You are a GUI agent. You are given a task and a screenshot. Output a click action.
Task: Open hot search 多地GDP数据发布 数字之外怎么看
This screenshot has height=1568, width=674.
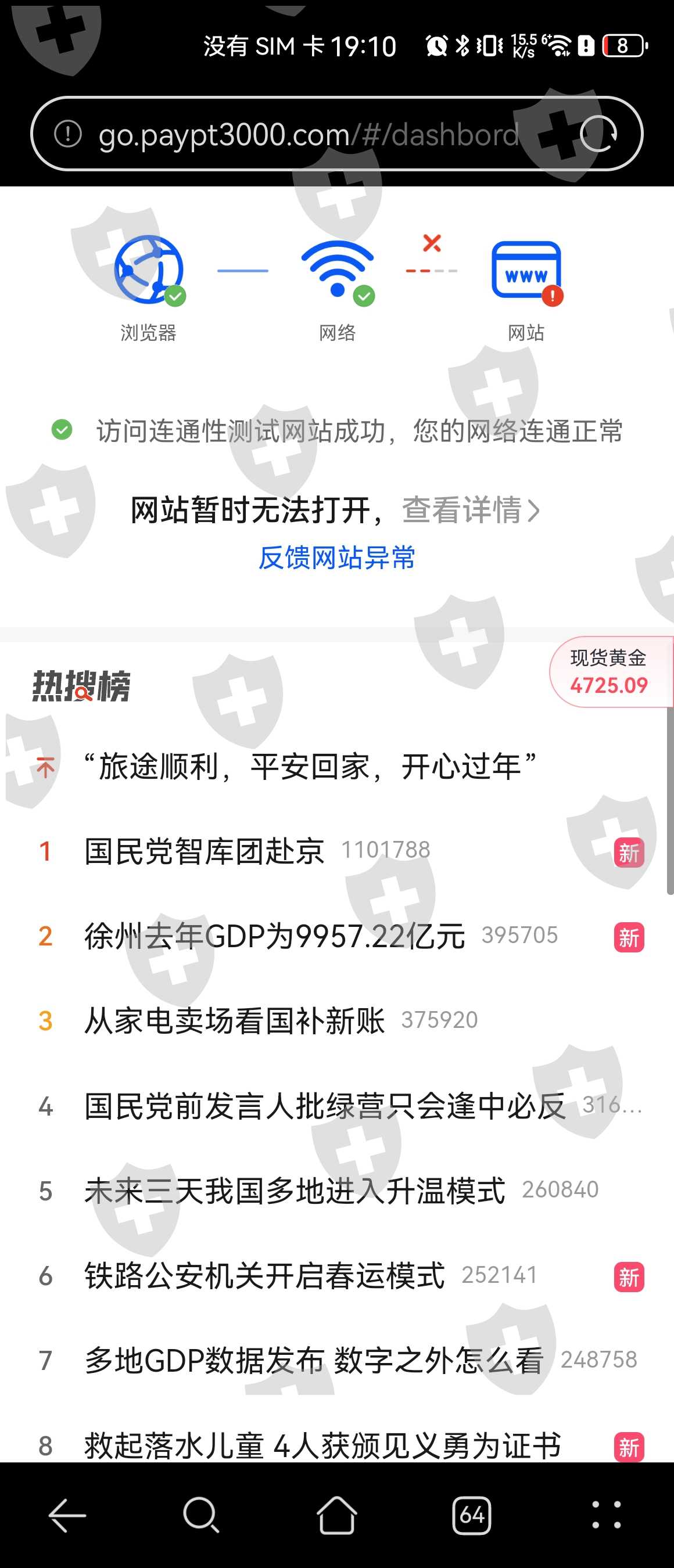[x=314, y=1361]
